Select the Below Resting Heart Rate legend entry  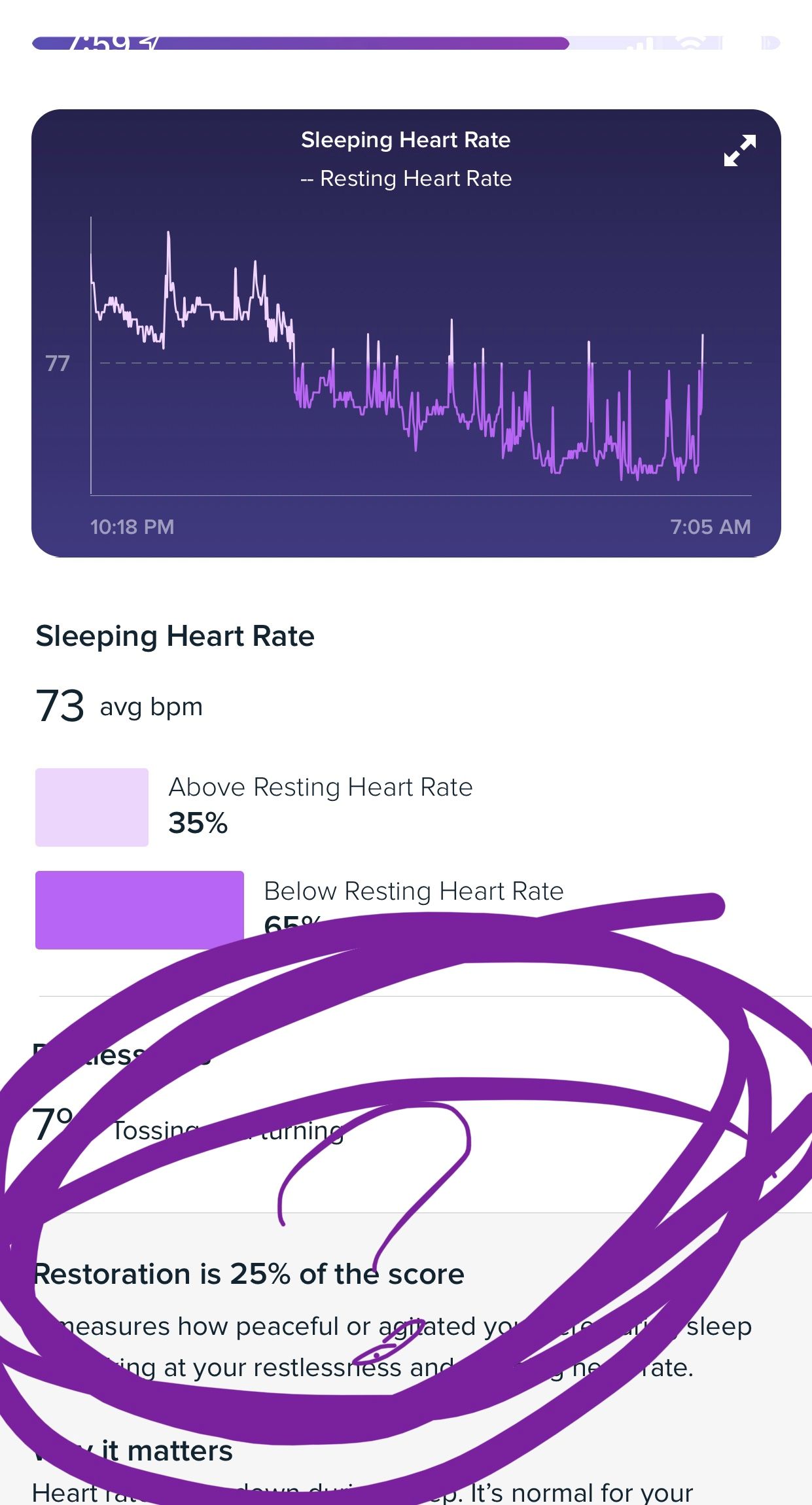tap(414, 891)
